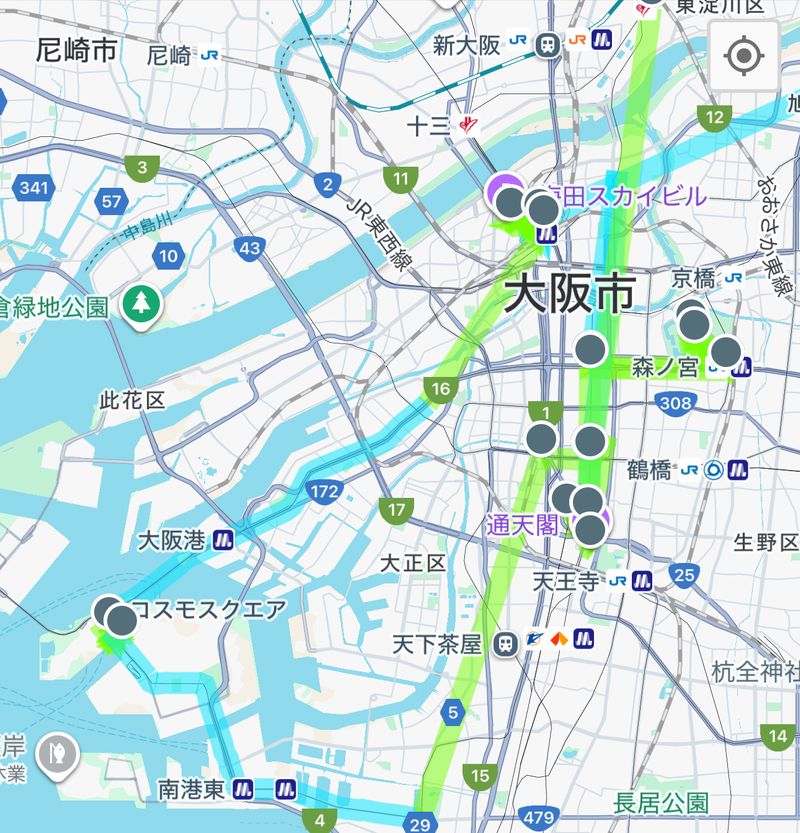Open the gray pin beside 森ノ宮 station
Screen dimensions: 800x833
tap(726, 352)
